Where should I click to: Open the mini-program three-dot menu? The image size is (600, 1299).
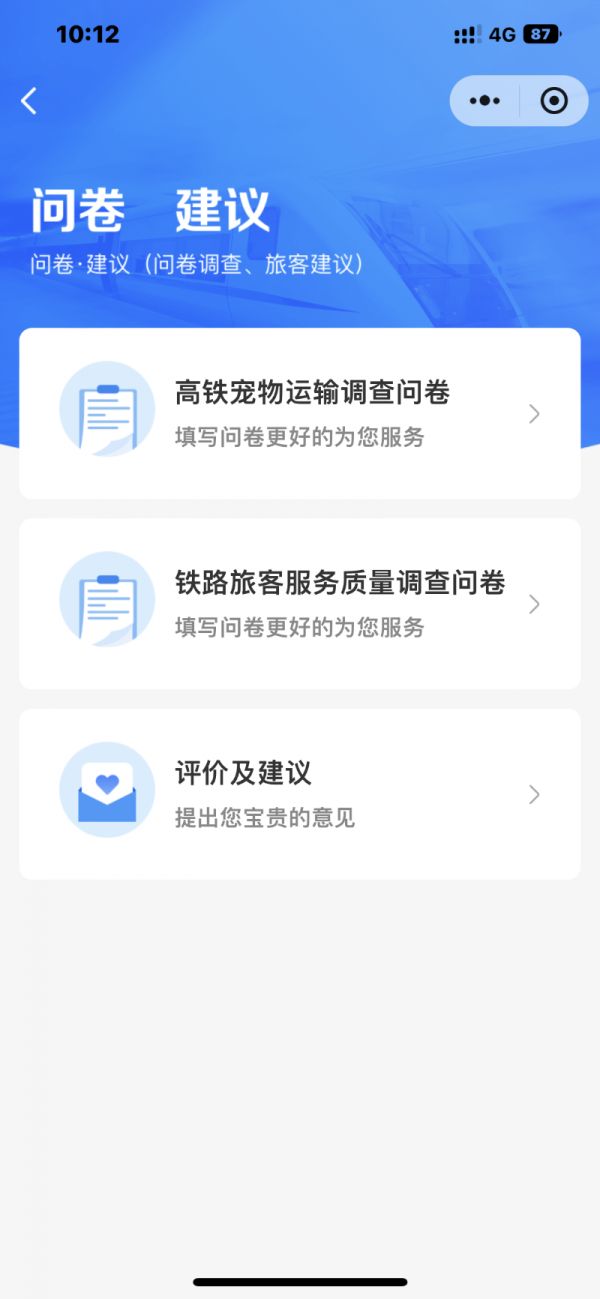[x=485, y=101]
